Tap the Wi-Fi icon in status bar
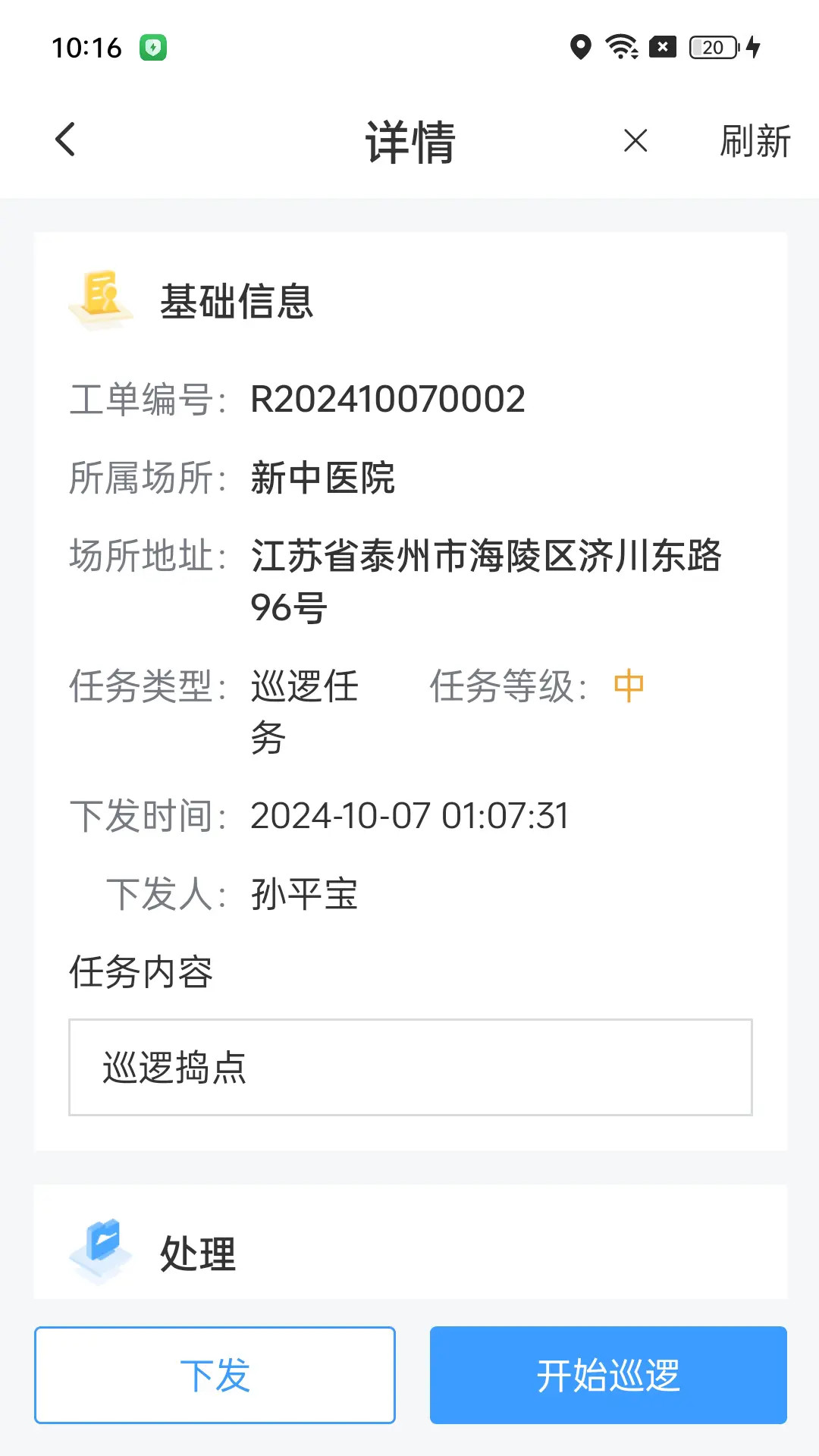The width and height of the screenshot is (819, 1456). pos(620,47)
